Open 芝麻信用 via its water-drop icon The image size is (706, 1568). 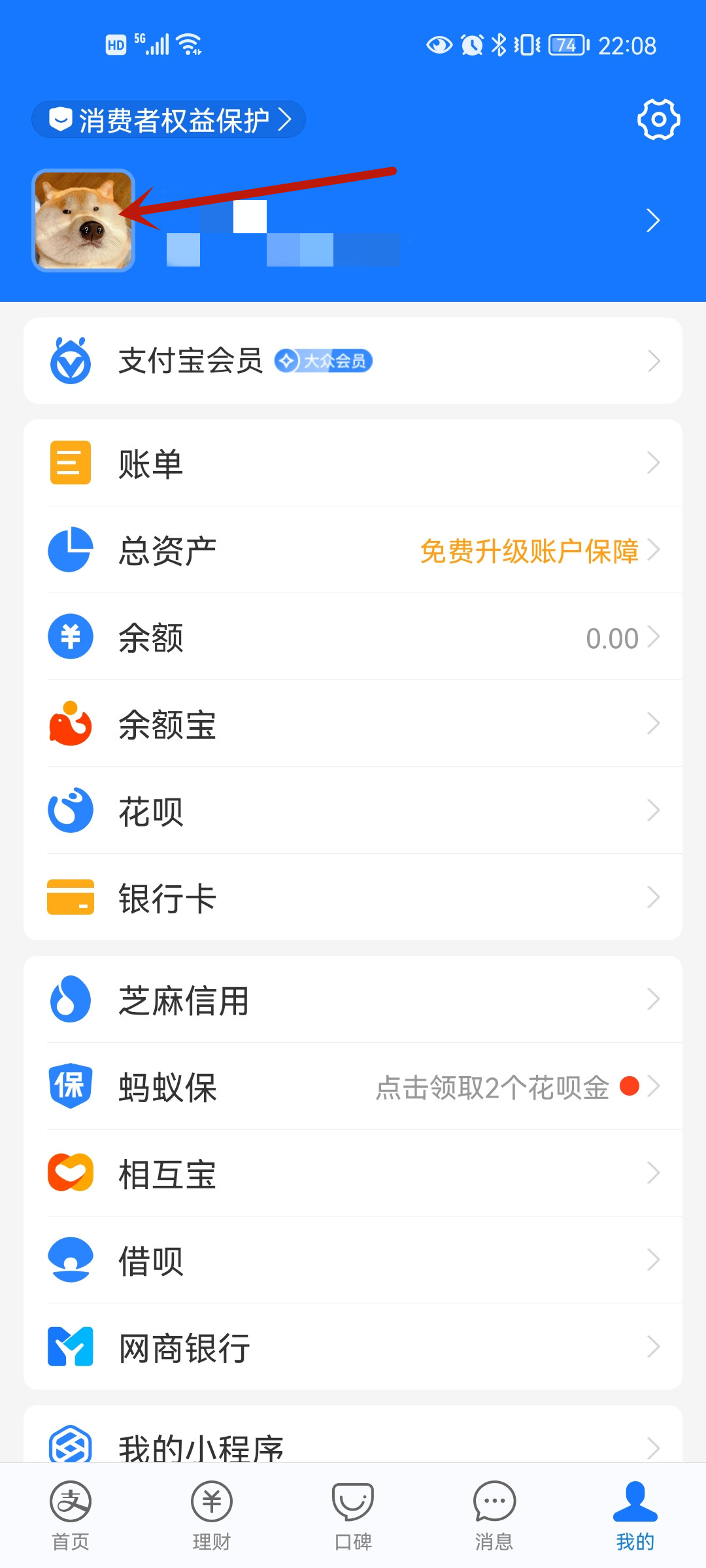click(70, 1000)
